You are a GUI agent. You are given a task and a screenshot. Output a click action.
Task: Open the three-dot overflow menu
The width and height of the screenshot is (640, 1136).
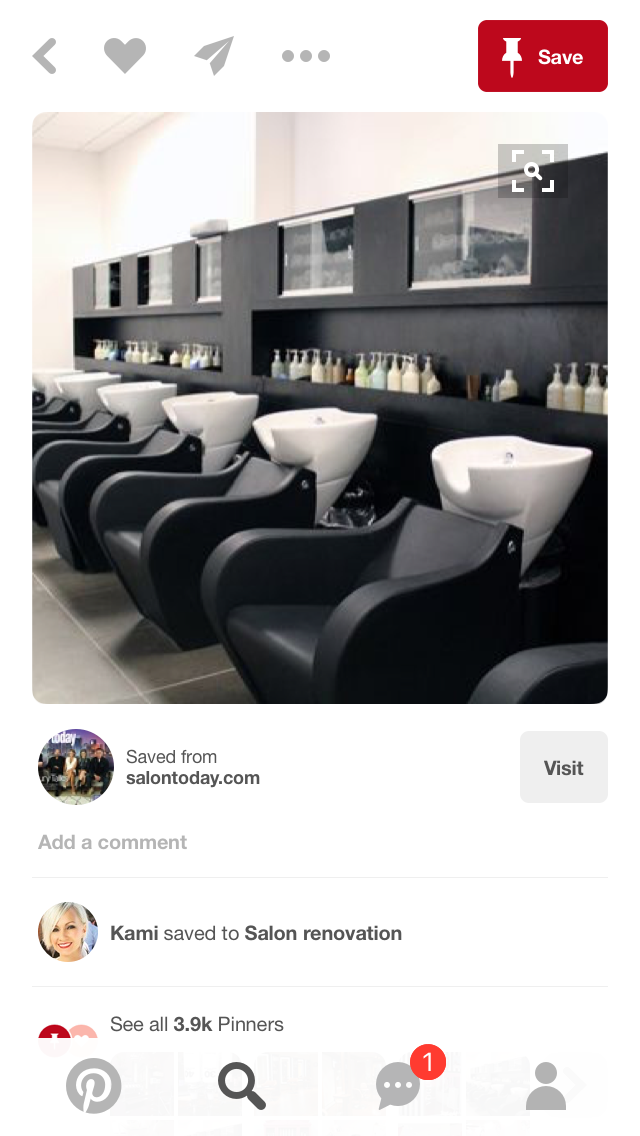[x=306, y=56]
